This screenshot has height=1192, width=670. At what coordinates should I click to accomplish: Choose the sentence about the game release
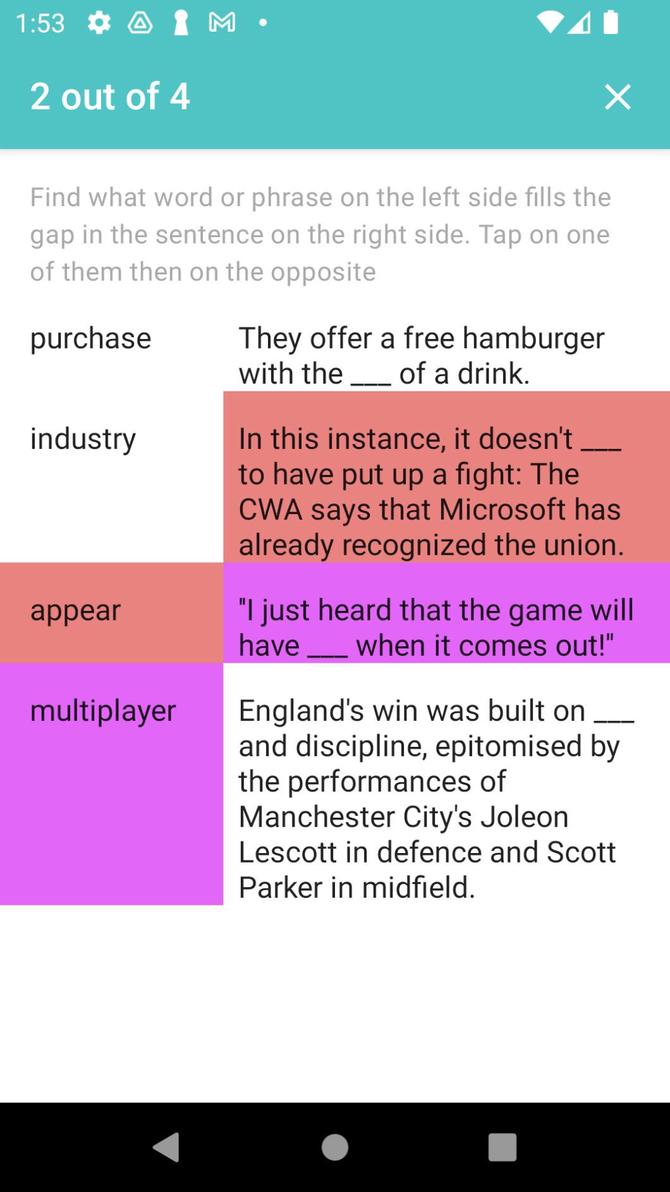click(x=445, y=627)
